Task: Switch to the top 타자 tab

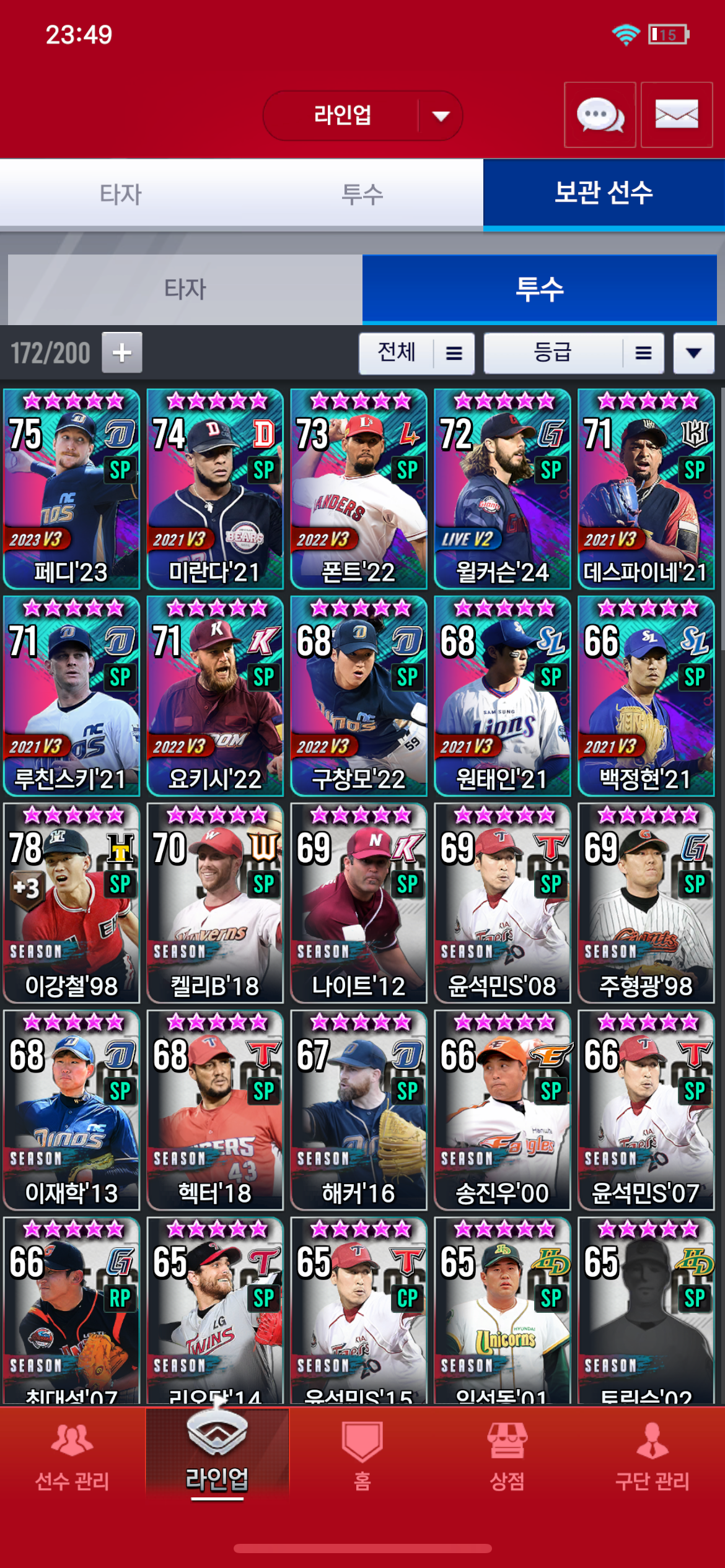Action: pyautogui.click(x=121, y=194)
